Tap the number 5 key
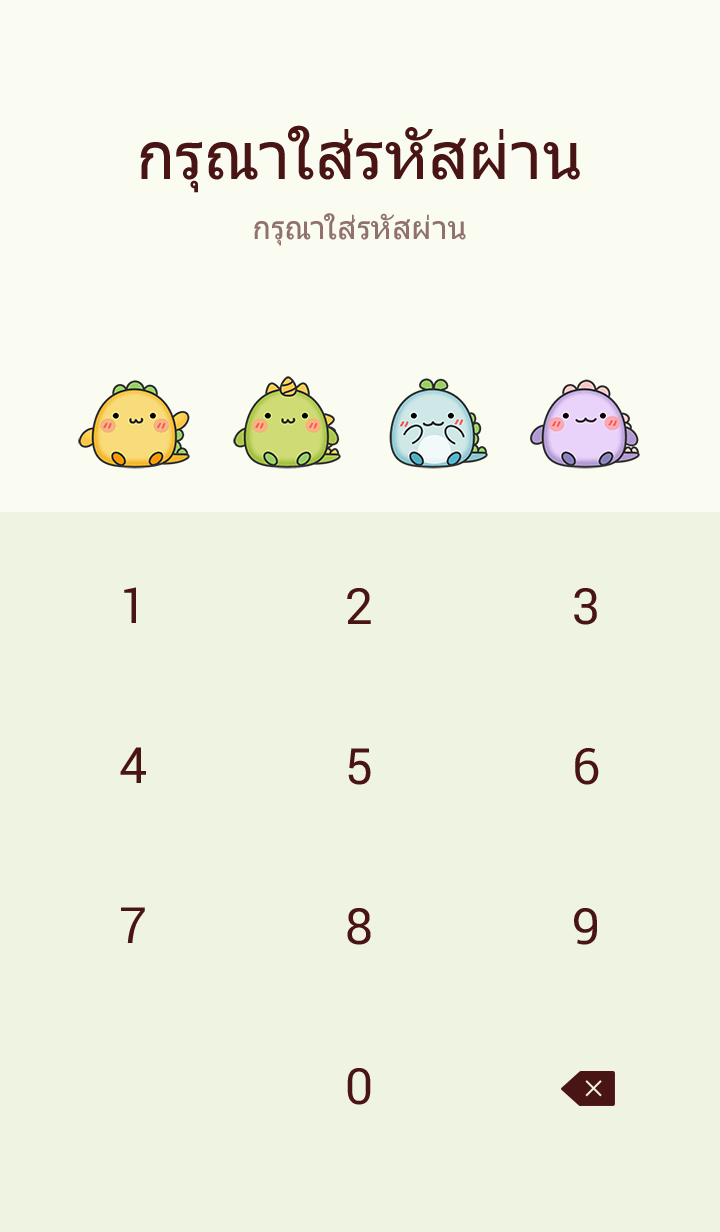The width and height of the screenshot is (720, 1232). [359, 767]
